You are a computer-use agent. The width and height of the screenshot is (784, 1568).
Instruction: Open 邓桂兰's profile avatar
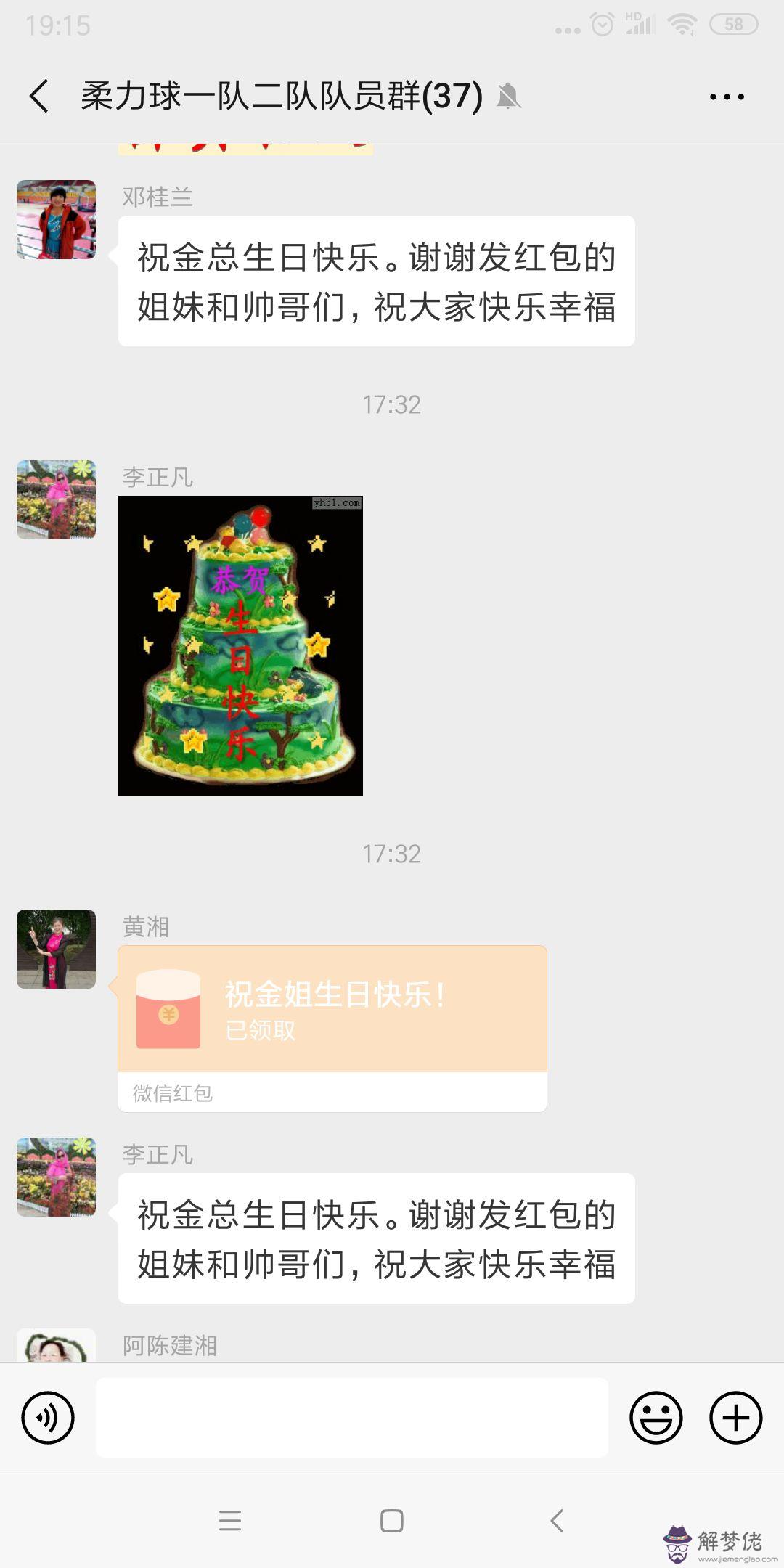coord(57,220)
